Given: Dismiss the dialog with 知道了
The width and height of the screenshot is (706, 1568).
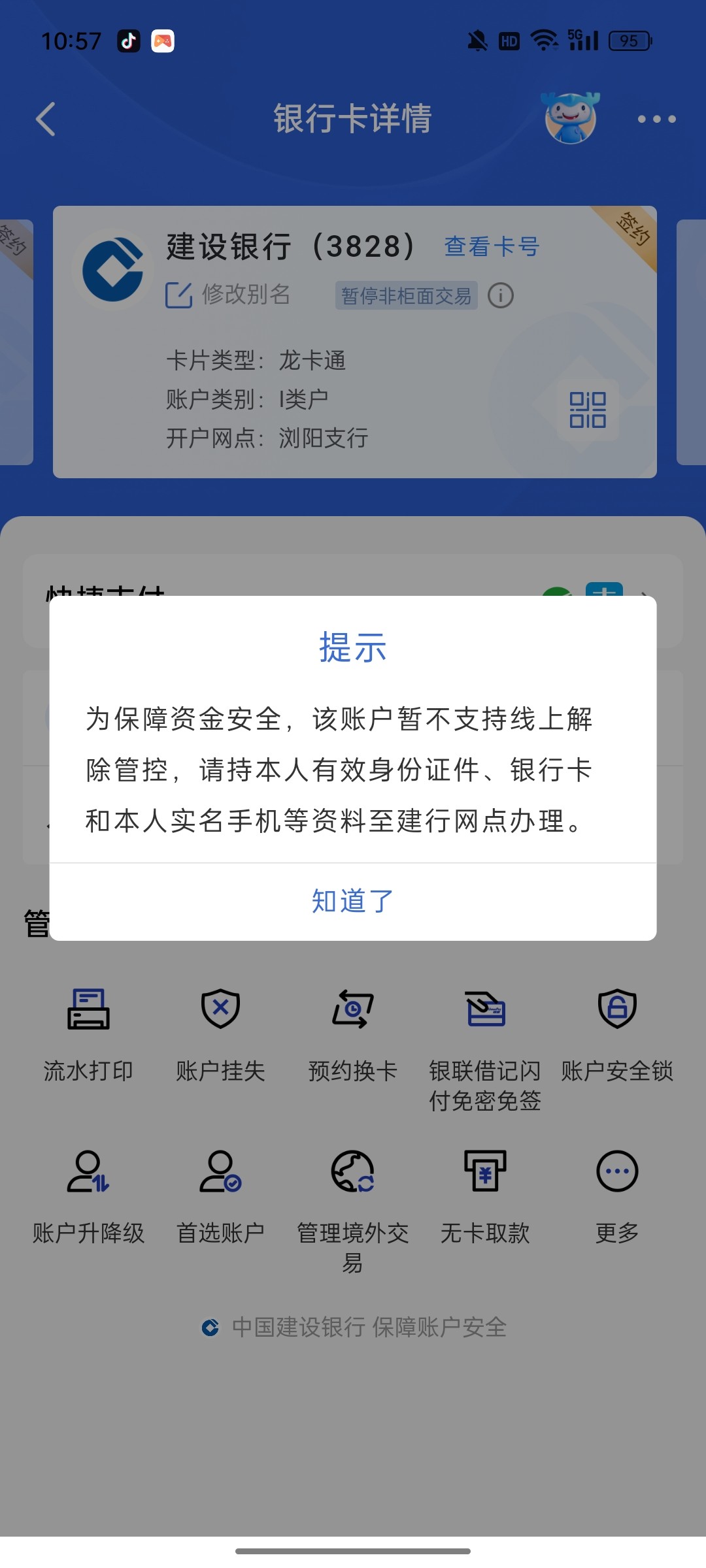Looking at the screenshot, I should 352,901.
